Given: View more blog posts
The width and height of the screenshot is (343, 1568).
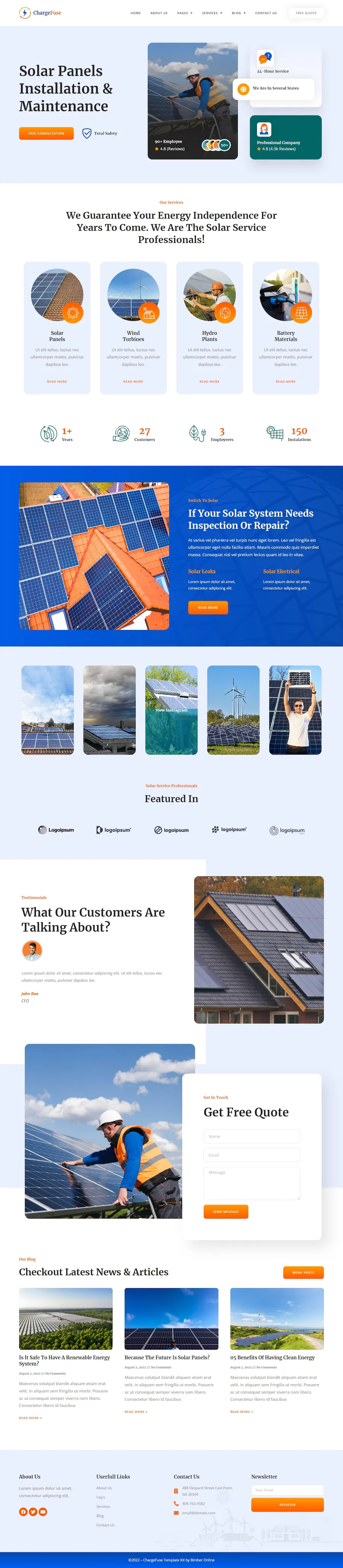Looking at the screenshot, I should [303, 1273].
